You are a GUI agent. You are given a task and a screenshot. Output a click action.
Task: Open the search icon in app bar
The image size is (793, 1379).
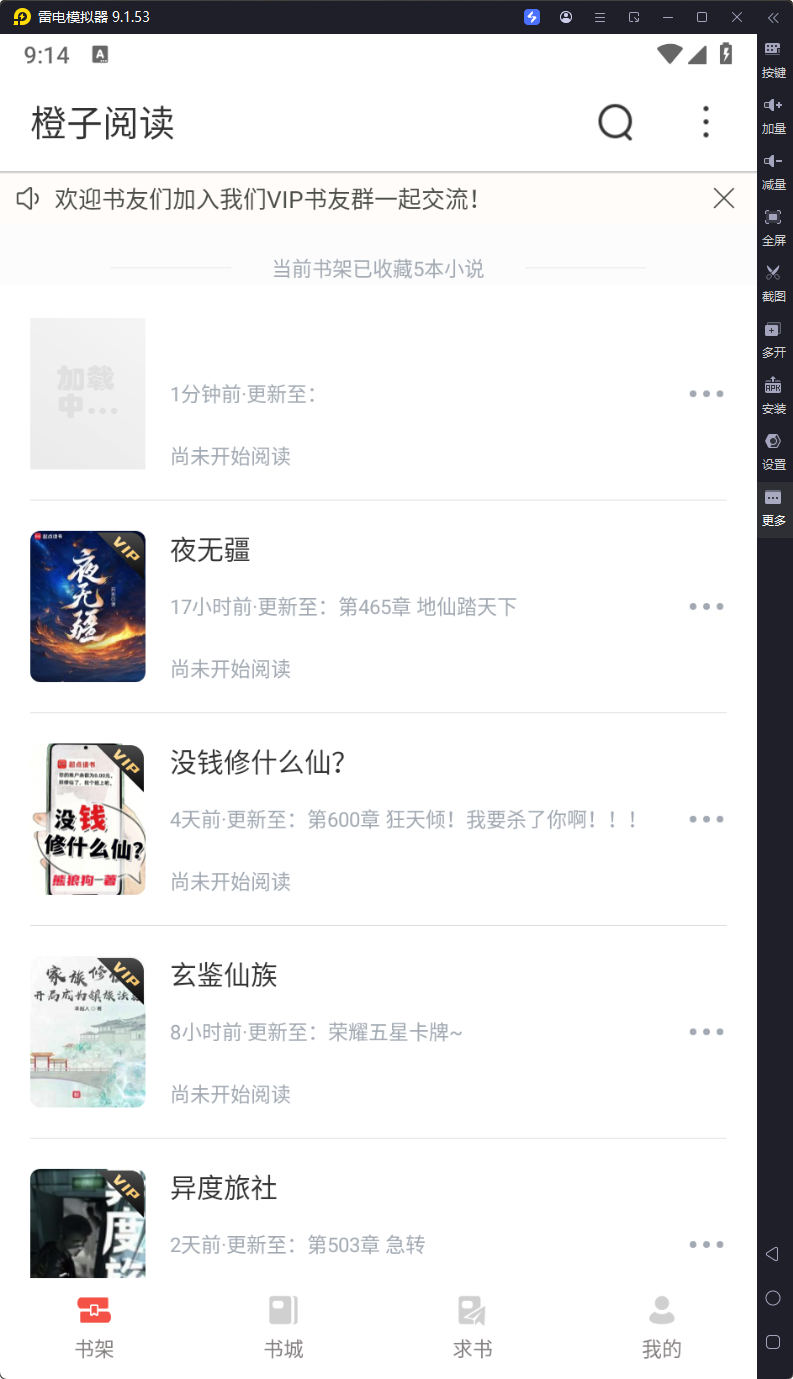(x=615, y=123)
